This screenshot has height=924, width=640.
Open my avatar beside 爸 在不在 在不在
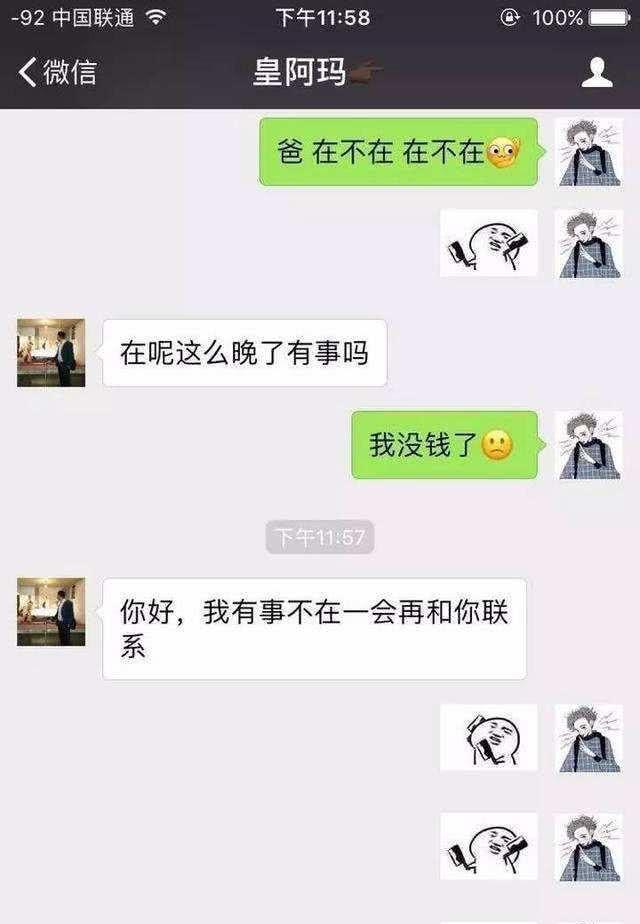pos(589,151)
